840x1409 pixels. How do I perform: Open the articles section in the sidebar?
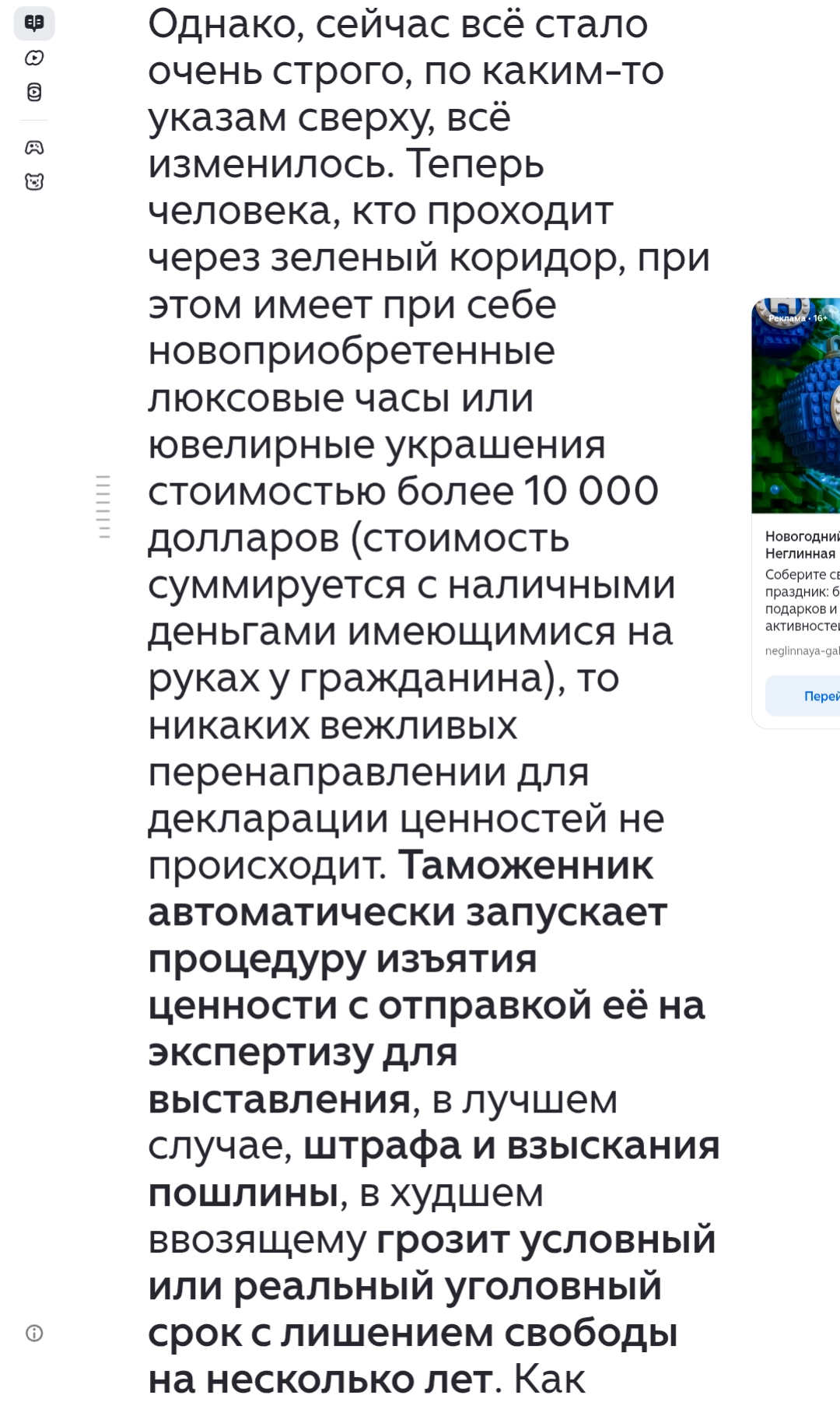[x=34, y=23]
